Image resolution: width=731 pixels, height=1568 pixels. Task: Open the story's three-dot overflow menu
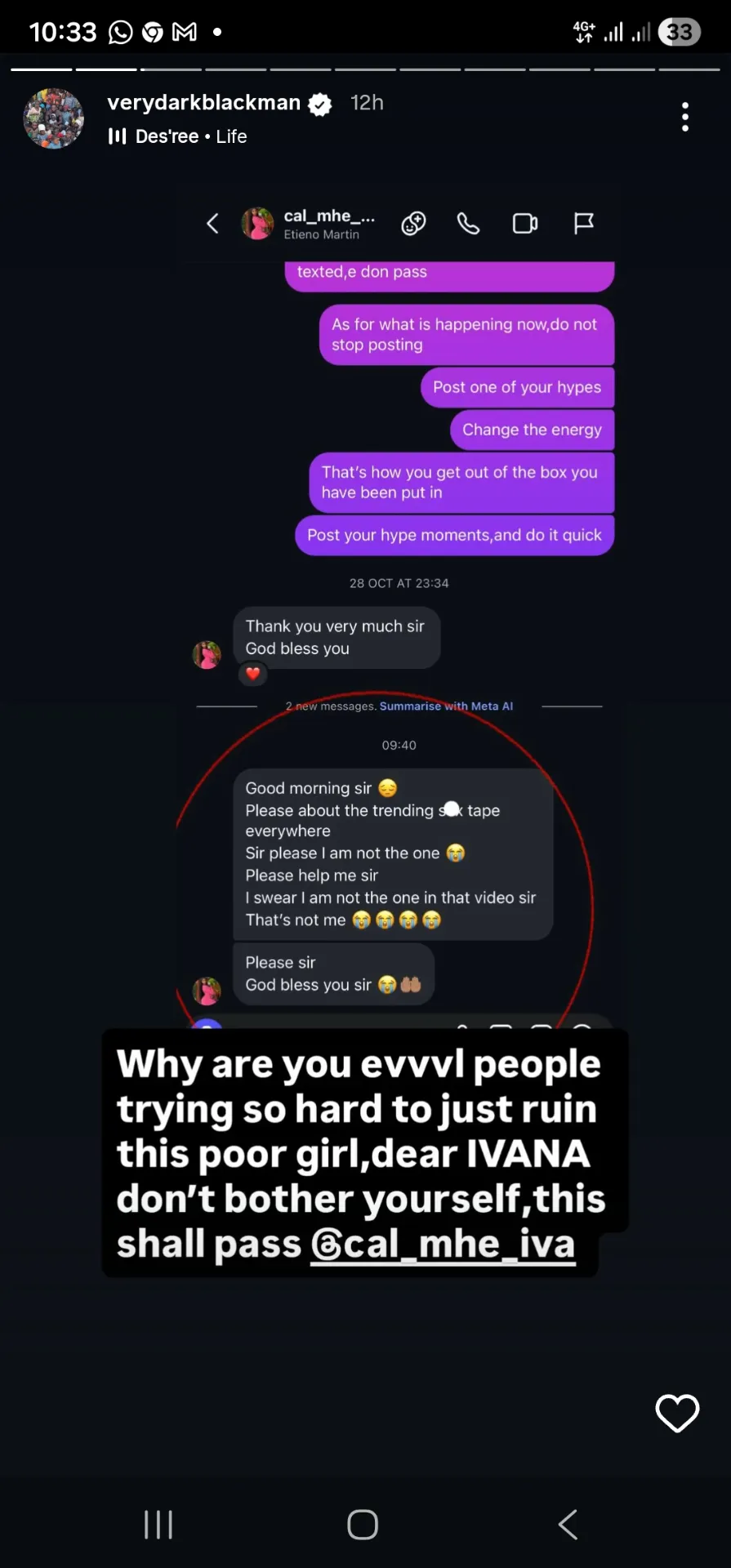click(x=684, y=117)
